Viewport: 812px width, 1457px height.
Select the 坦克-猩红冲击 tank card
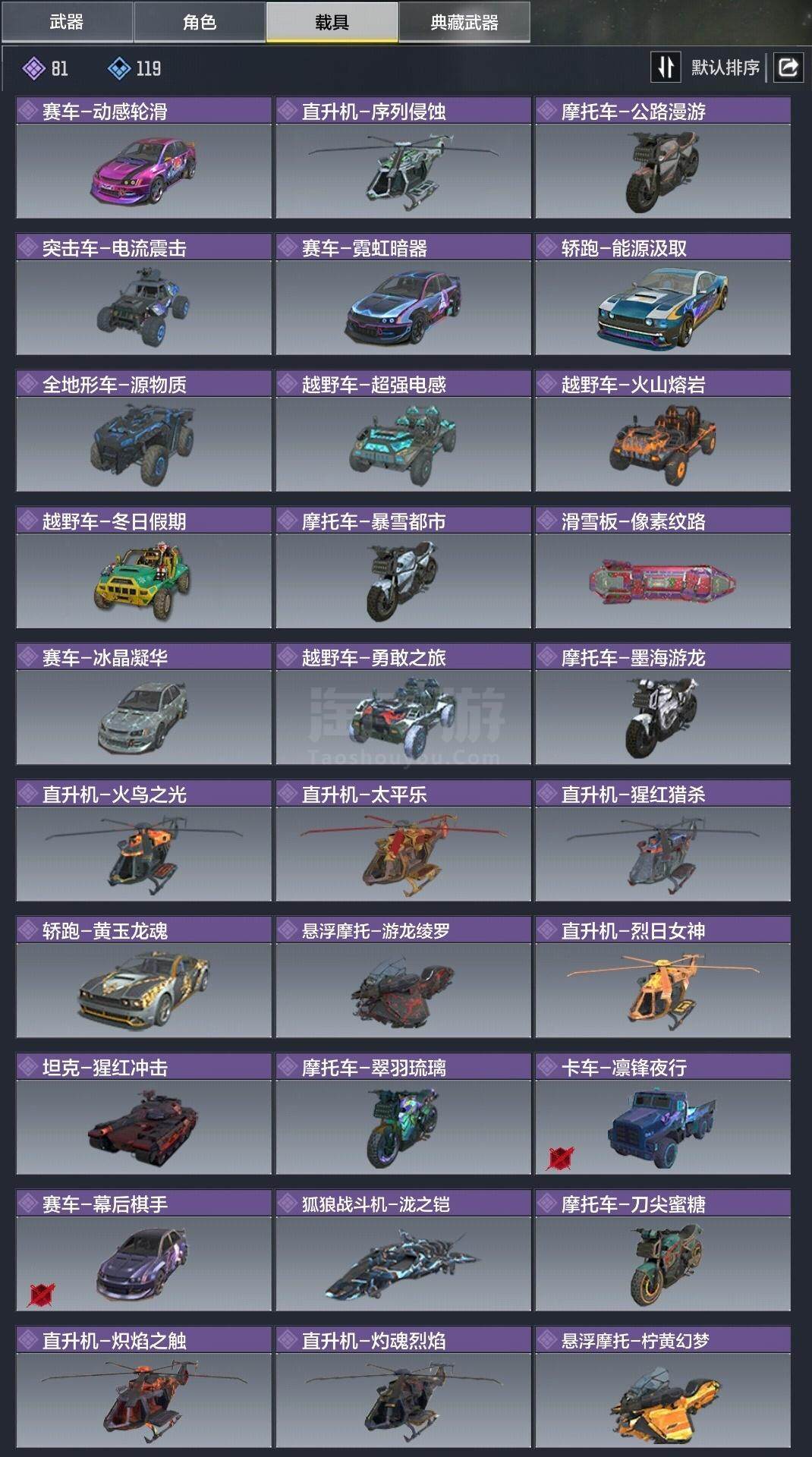coord(143,1114)
